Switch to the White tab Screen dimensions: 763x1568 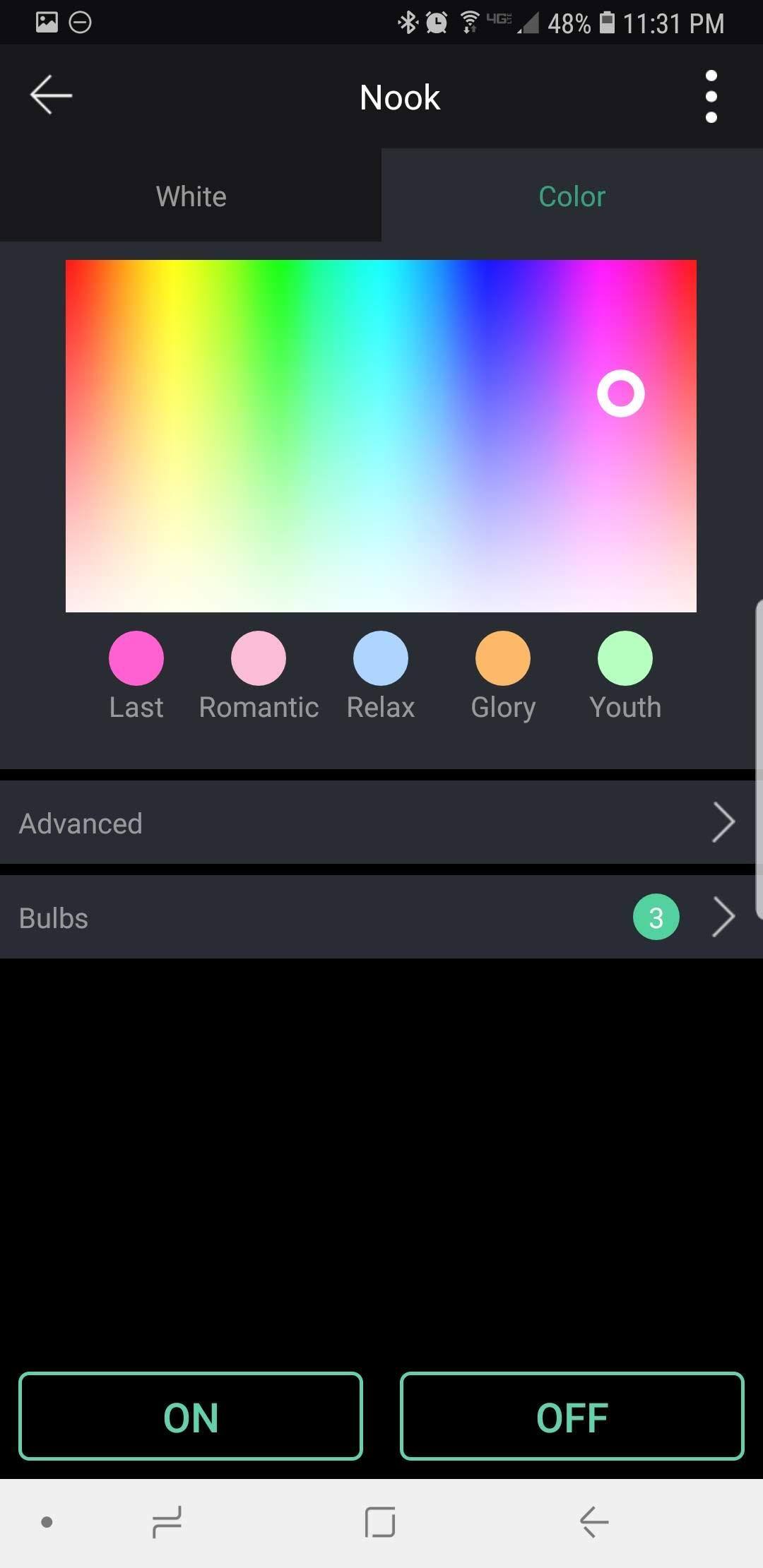(x=190, y=196)
